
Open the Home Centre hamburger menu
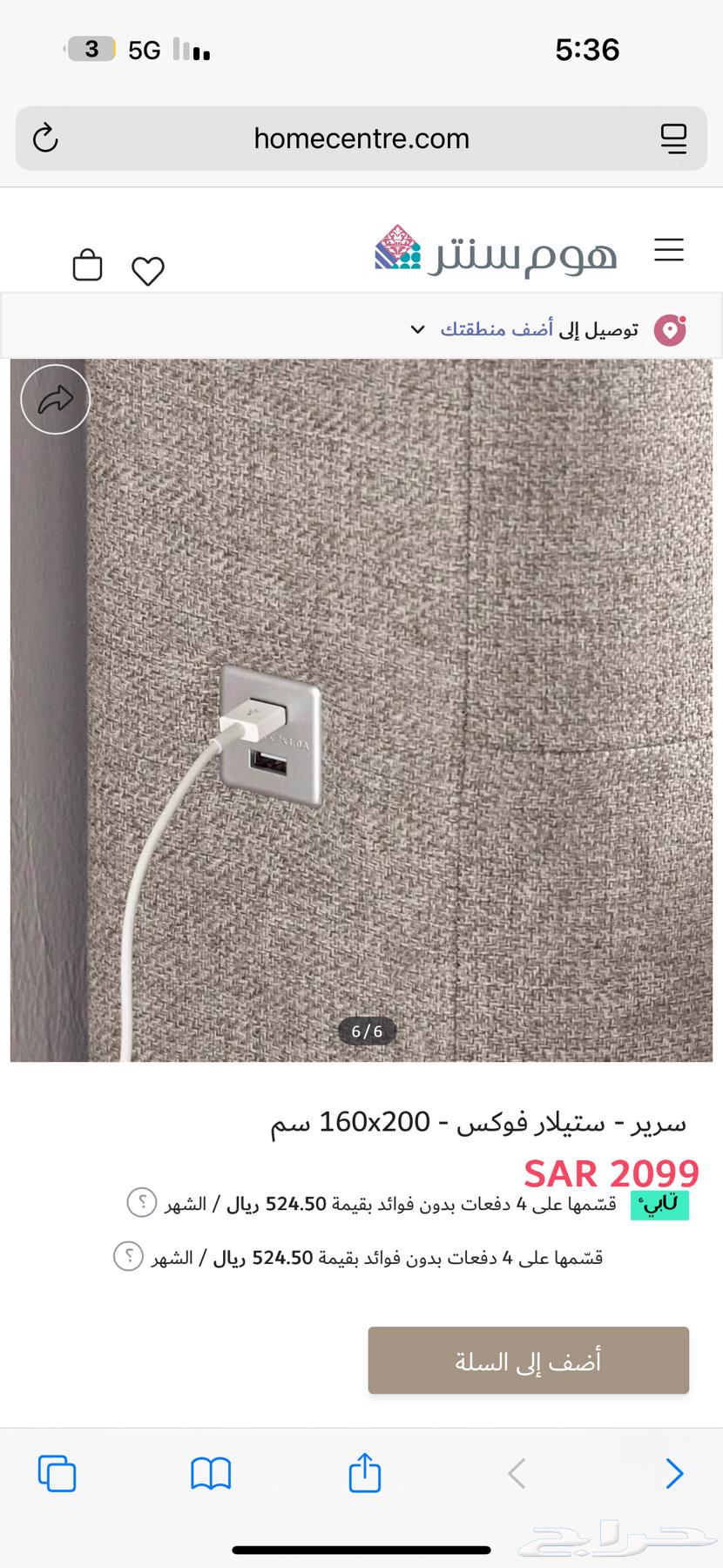click(x=669, y=251)
